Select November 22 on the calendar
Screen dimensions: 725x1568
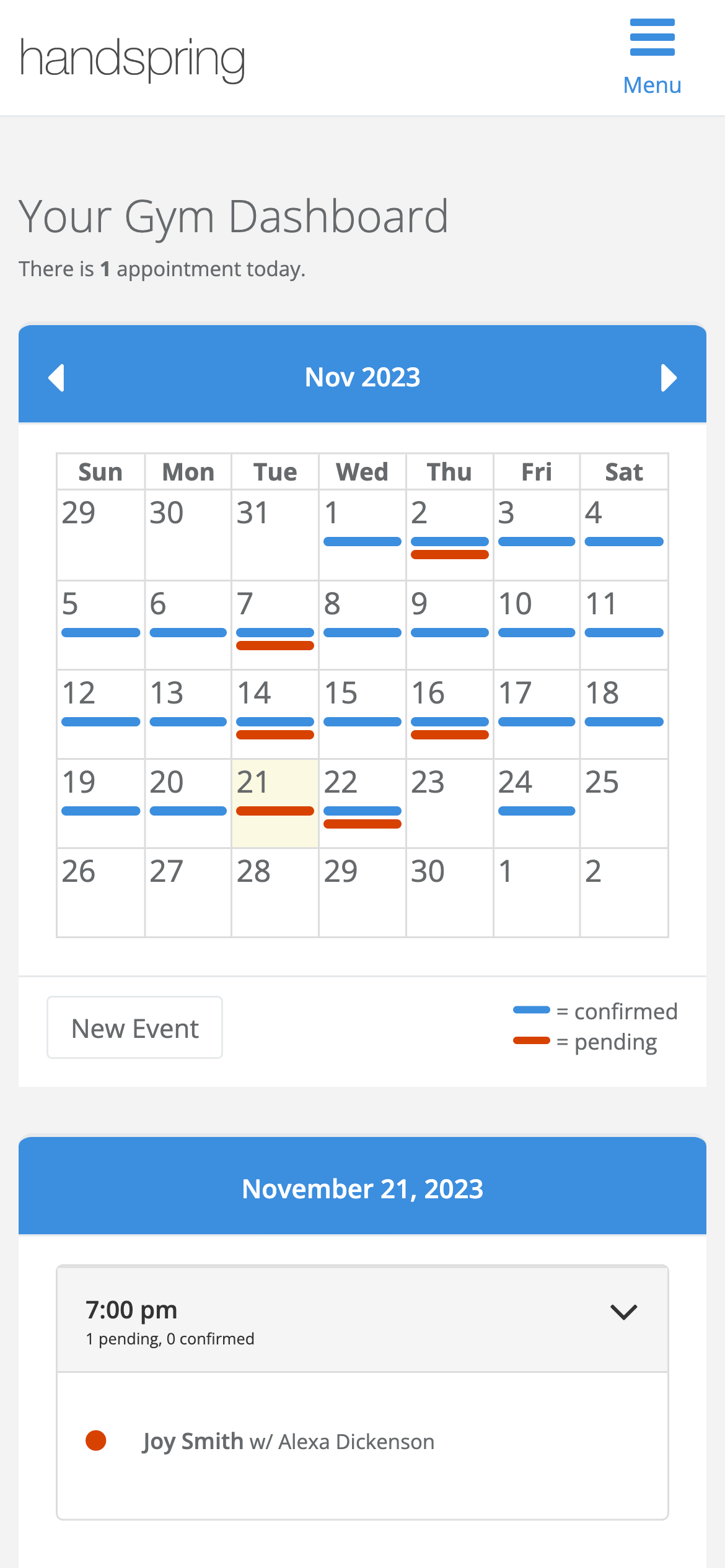tap(362, 804)
